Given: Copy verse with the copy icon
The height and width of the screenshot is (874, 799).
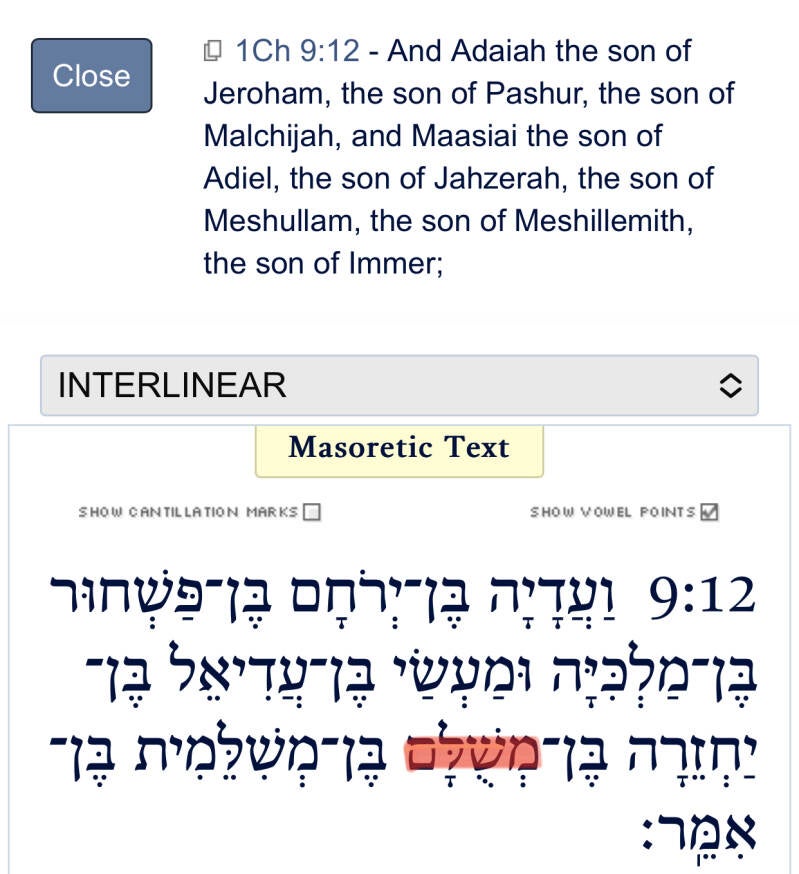Looking at the screenshot, I should coord(212,51).
